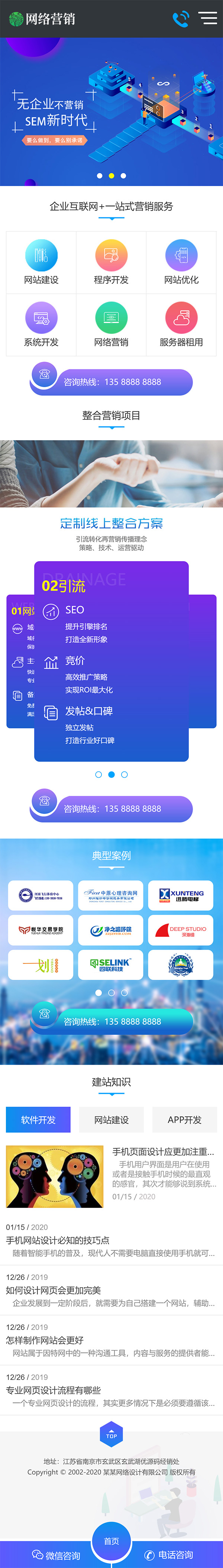Screen dimensions: 223x1568
Task: Go to 首页 home button
Action: 111,1541
